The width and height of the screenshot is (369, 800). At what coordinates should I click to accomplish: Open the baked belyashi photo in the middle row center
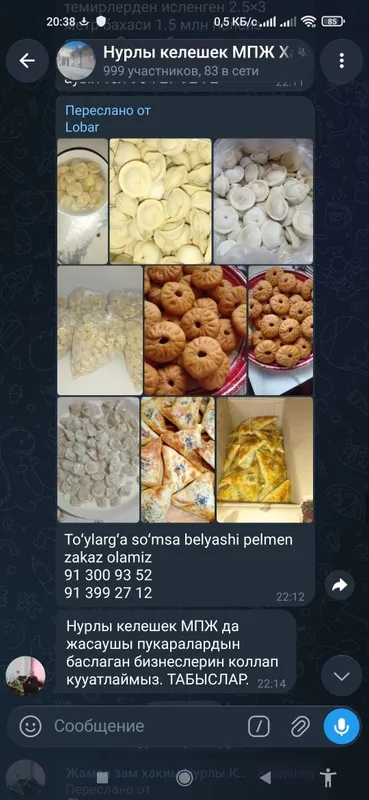tap(195, 330)
